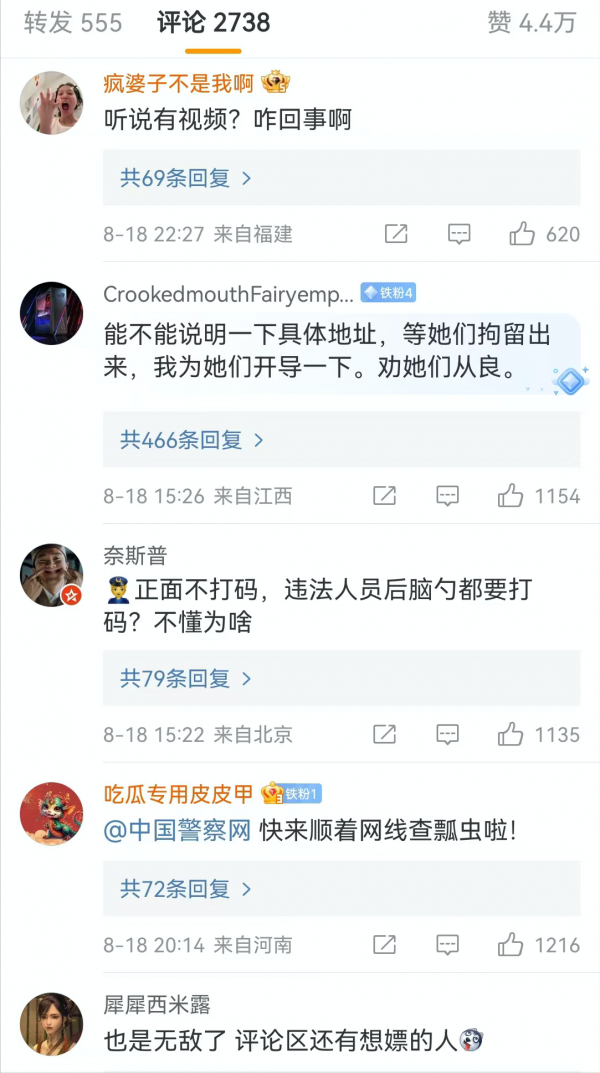
Task: Expand 共72条回复 replies
Action: 186,889
